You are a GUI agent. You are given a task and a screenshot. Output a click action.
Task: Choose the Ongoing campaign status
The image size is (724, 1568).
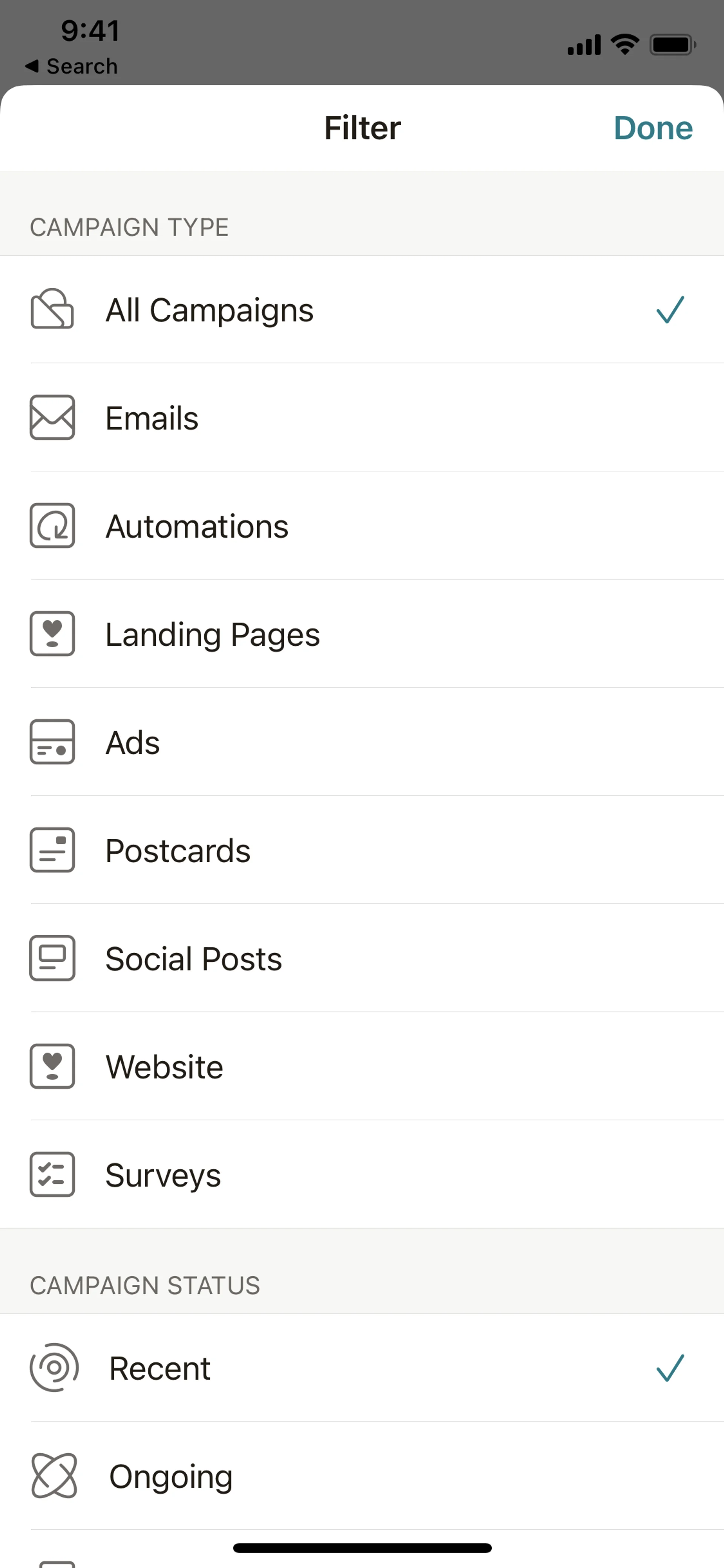[170, 1476]
